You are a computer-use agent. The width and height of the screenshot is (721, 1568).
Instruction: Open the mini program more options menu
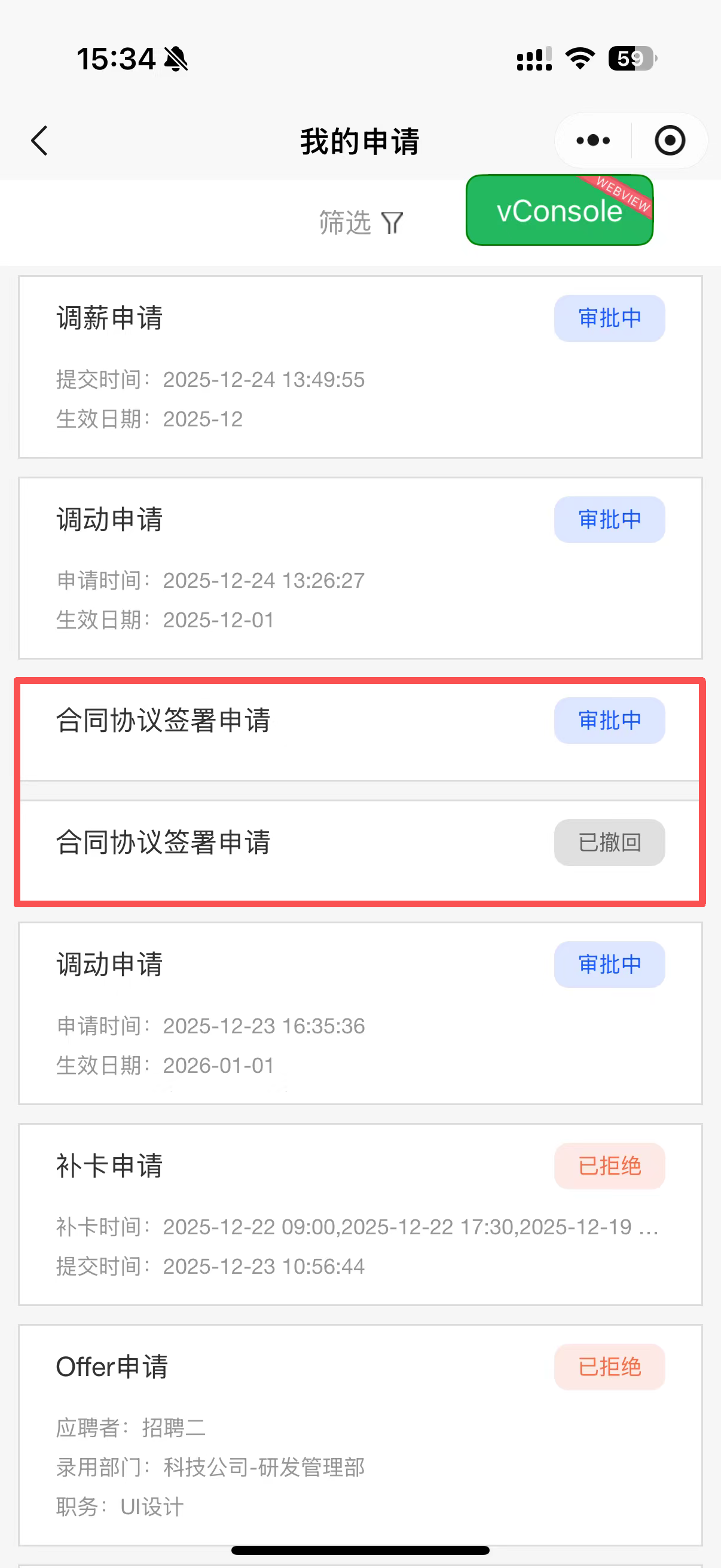(x=592, y=141)
